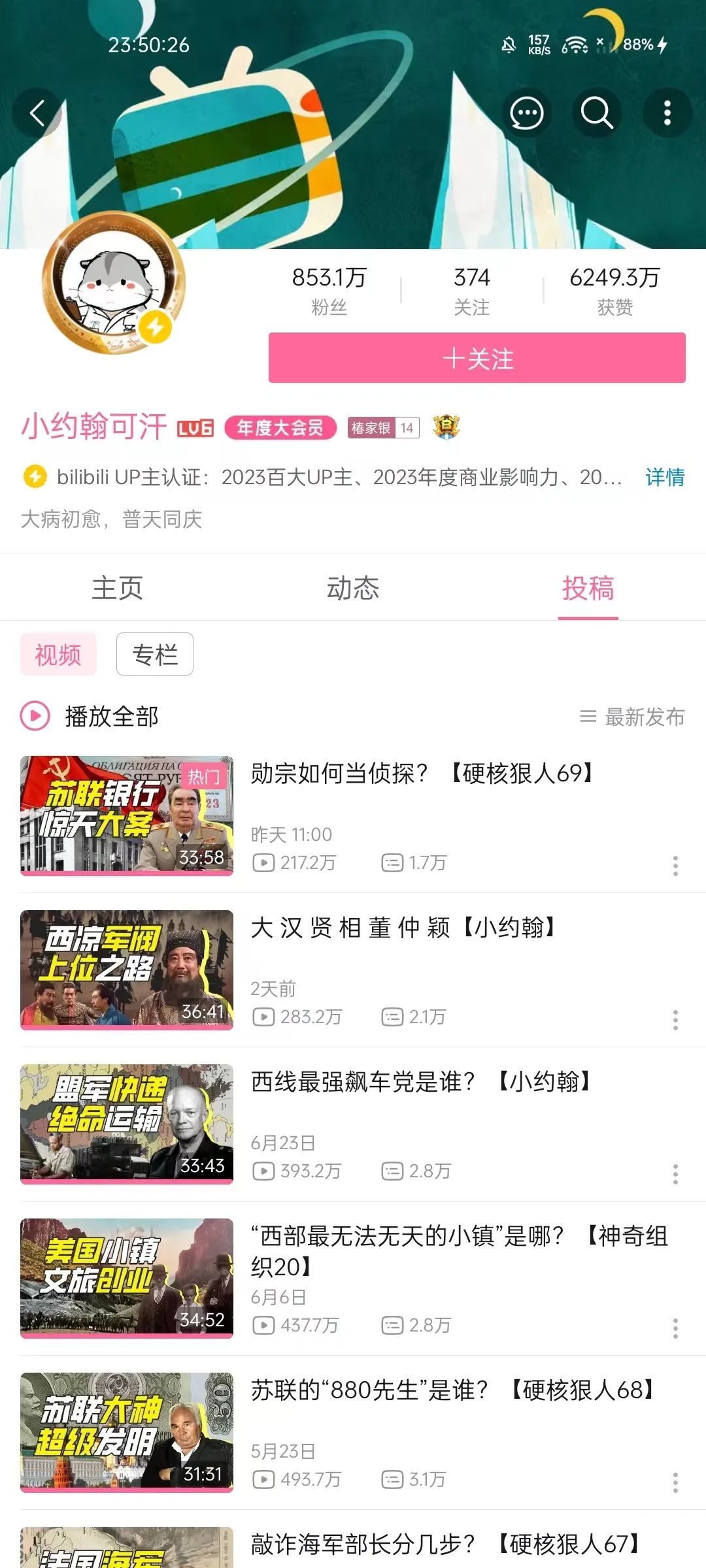Go back using the top-left arrow
The image size is (706, 1568).
coord(38,114)
